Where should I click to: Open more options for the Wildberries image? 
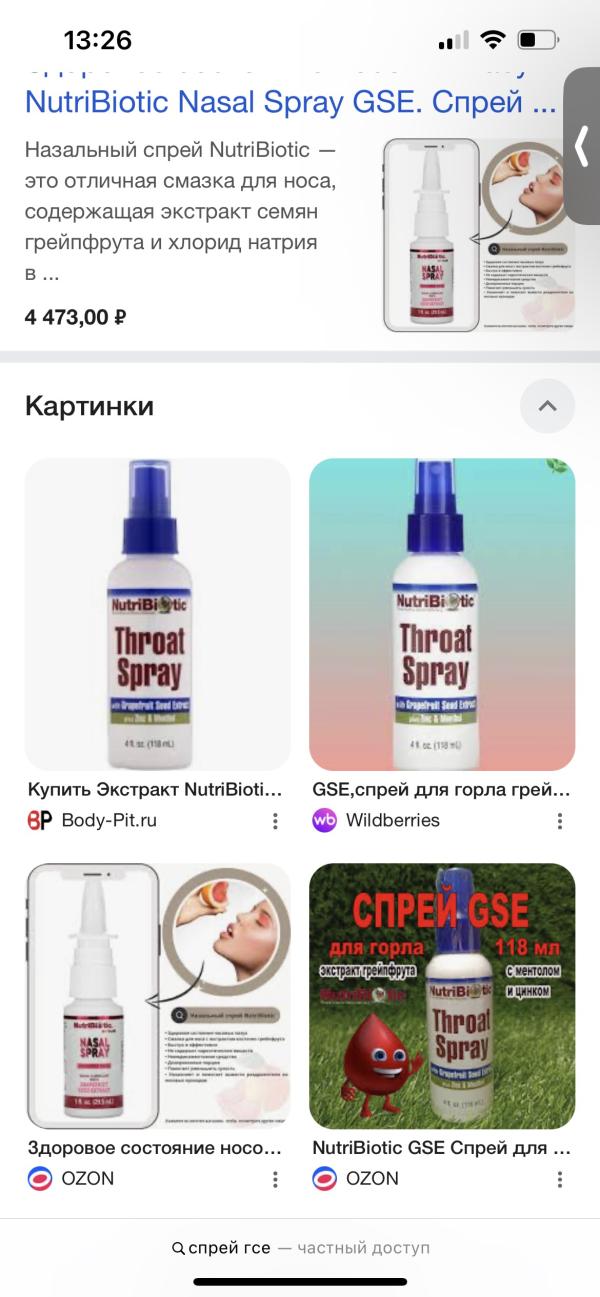coord(560,821)
